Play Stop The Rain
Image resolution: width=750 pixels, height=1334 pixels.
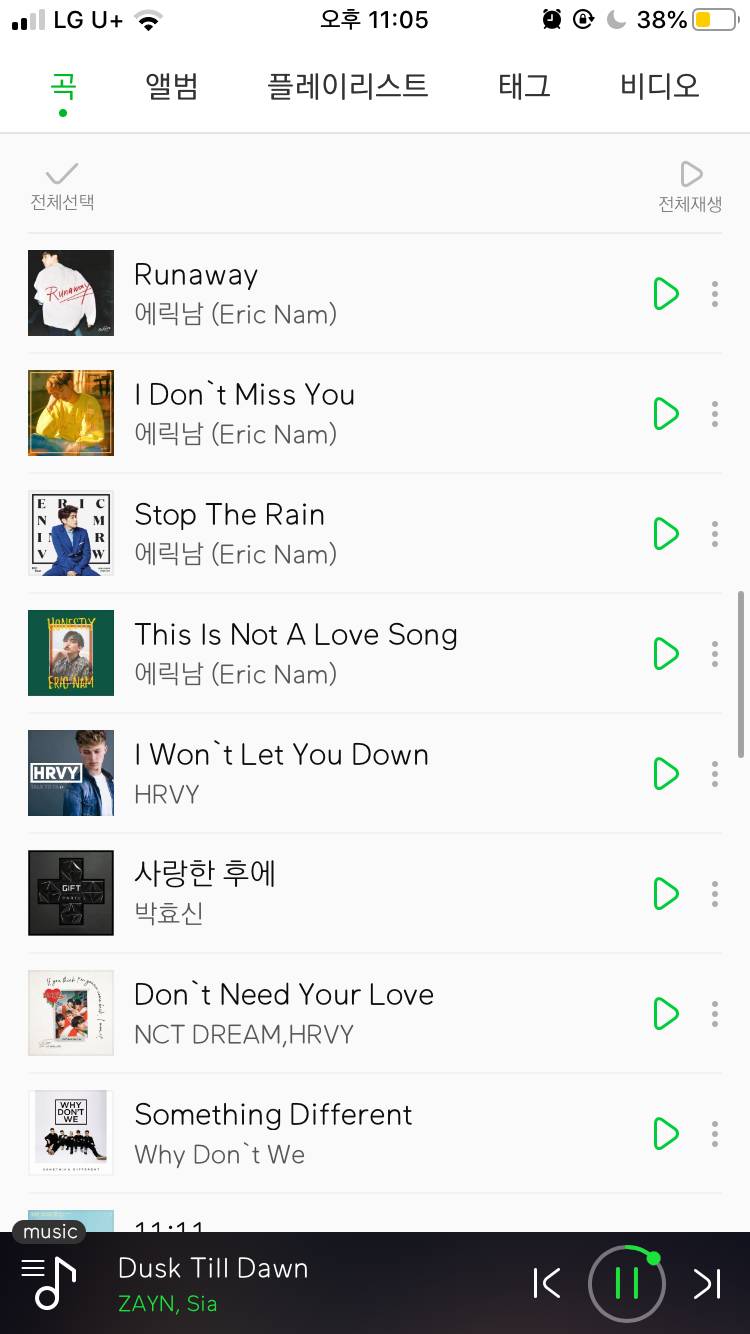[666, 533]
